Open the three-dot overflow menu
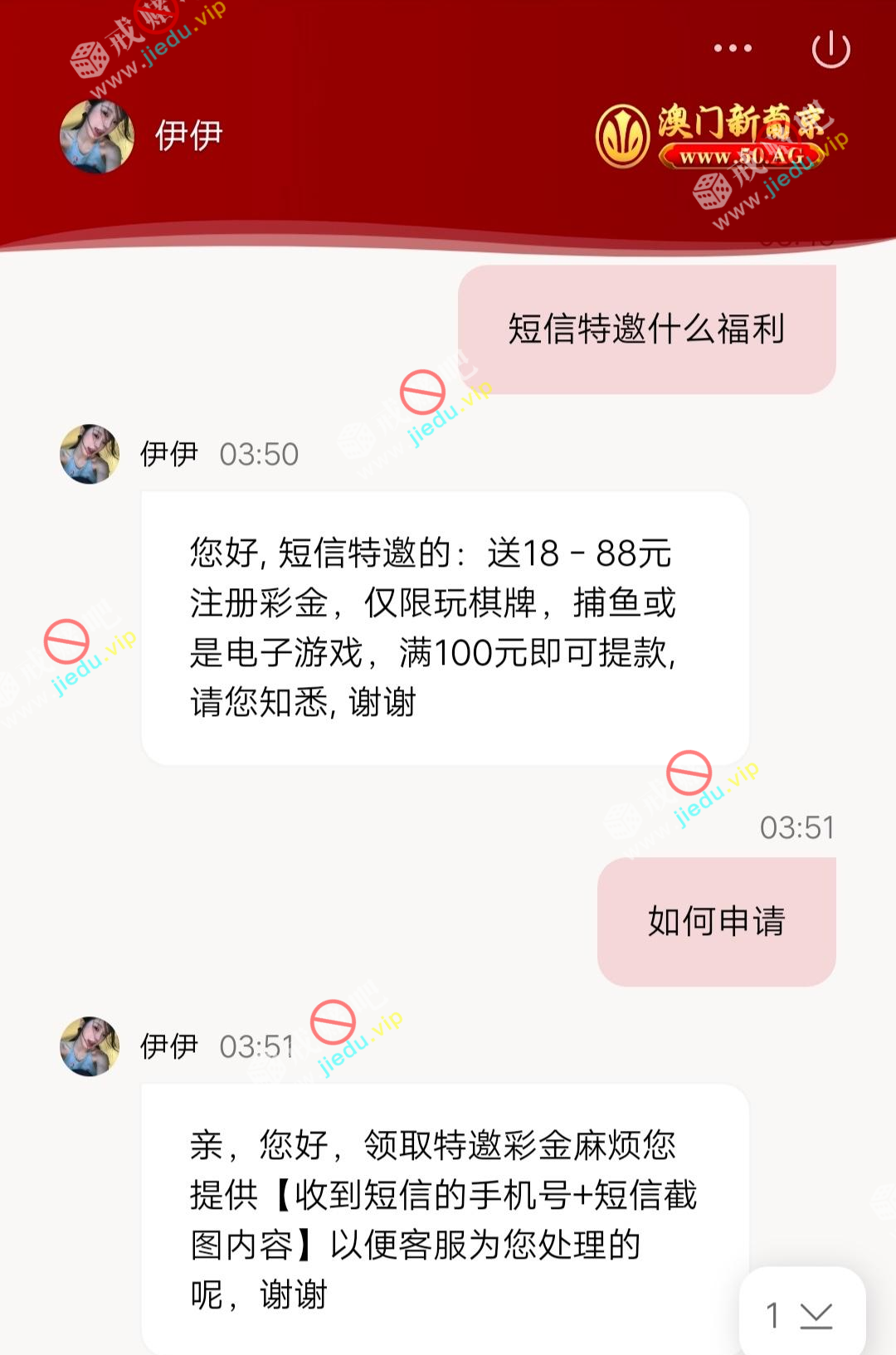This screenshot has height=1355, width=896. pyautogui.click(x=733, y=49)
